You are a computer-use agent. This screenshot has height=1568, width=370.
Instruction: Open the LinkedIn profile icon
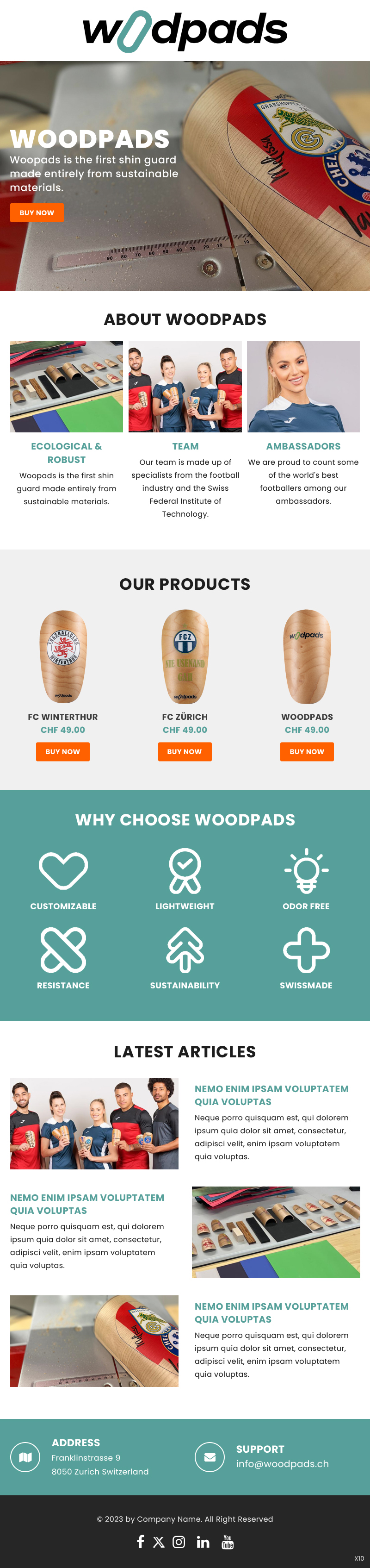tap(203, 1542)
